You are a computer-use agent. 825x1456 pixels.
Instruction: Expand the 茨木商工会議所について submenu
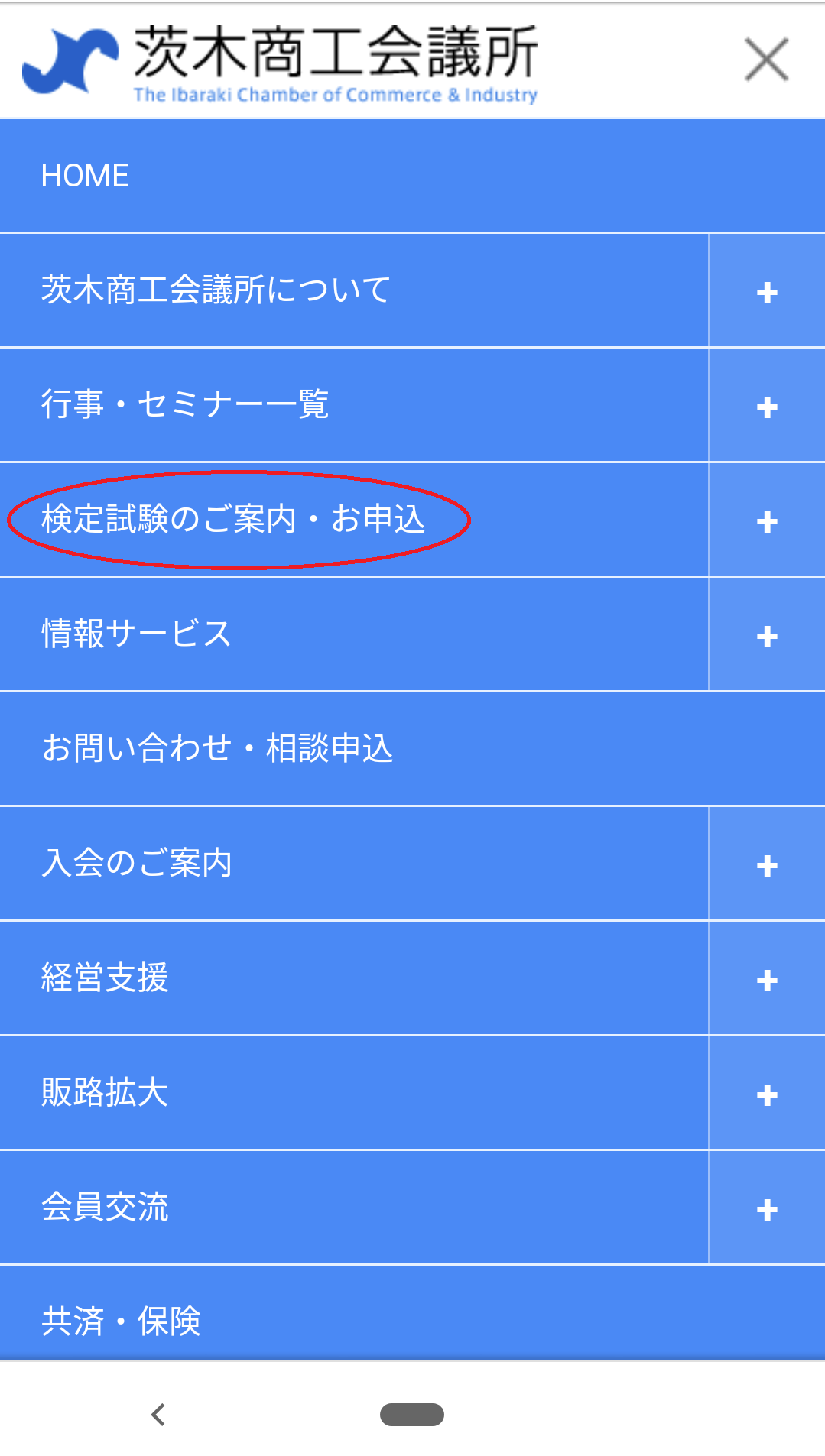pos(766,292)
